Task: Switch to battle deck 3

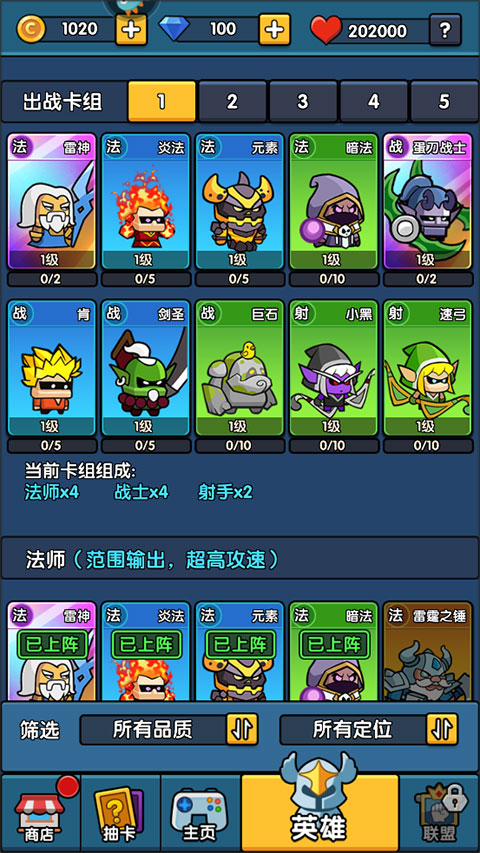Action: tap(303, 102)
